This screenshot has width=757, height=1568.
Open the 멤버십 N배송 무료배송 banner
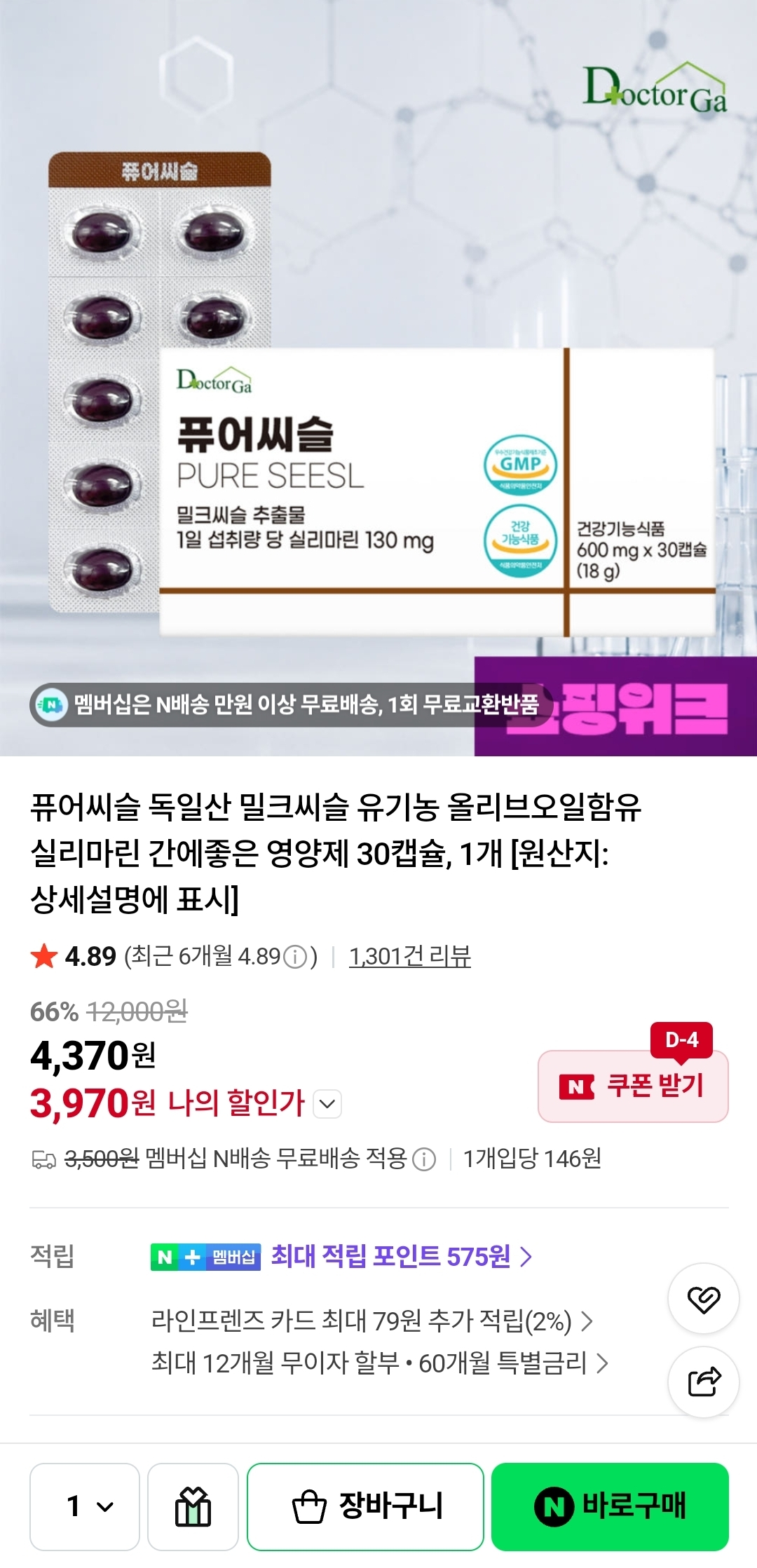(x=291, y=704)
